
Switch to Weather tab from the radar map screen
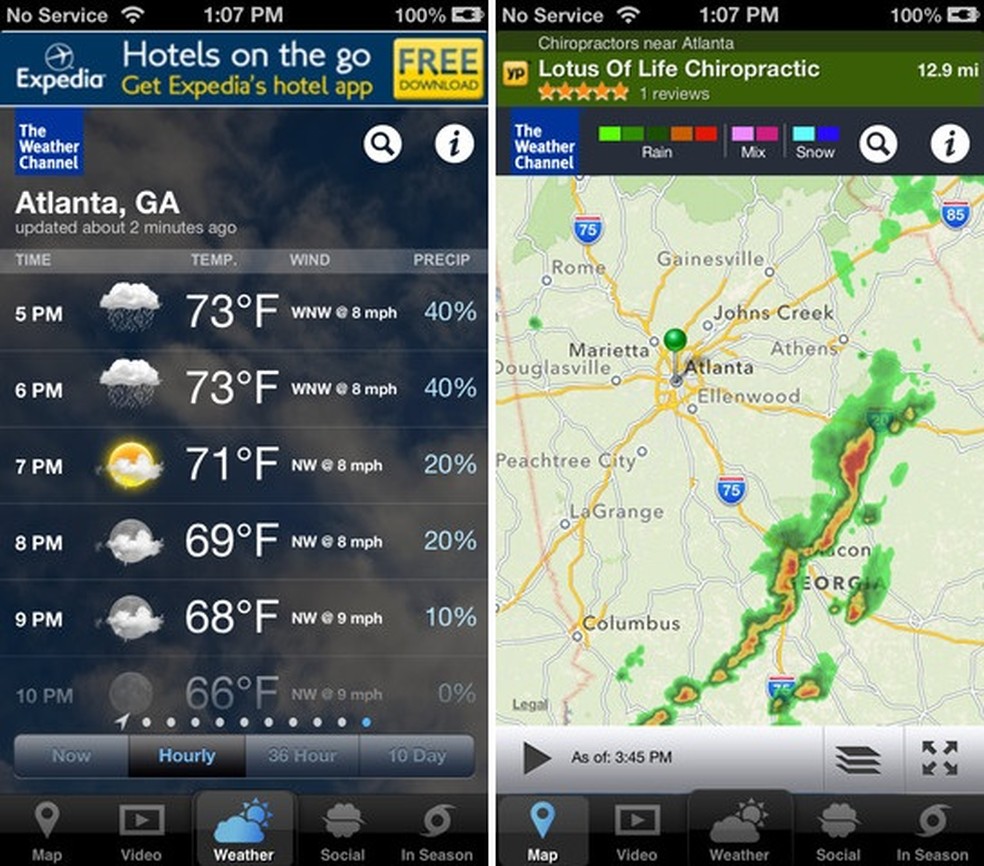point(739,831)
